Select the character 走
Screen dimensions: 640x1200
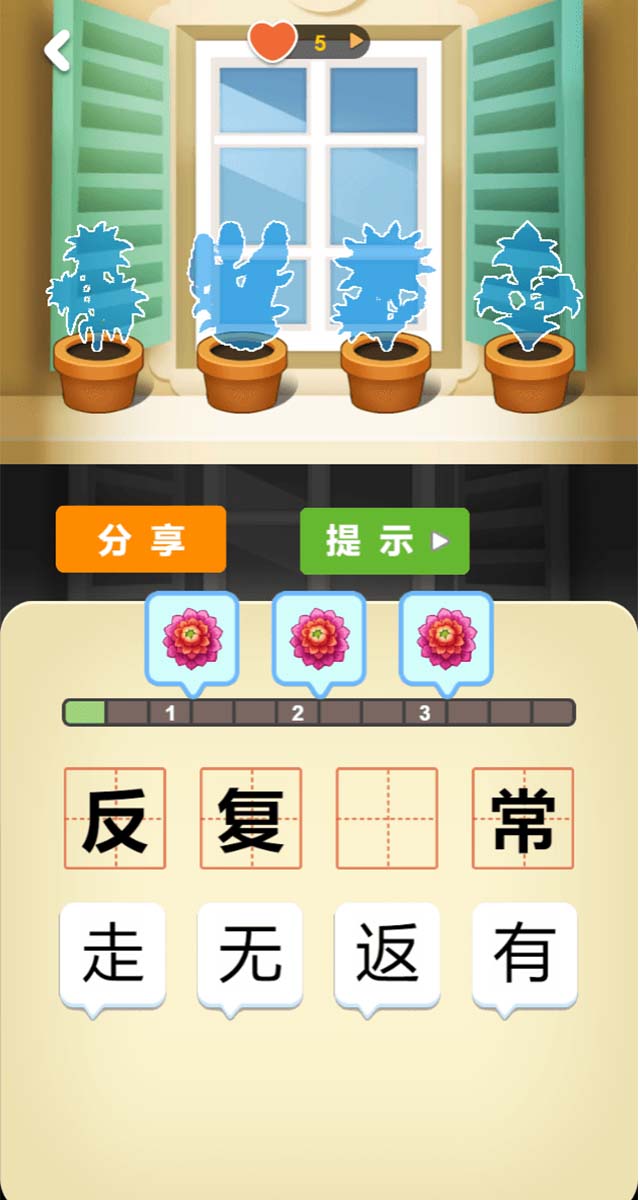112,955
